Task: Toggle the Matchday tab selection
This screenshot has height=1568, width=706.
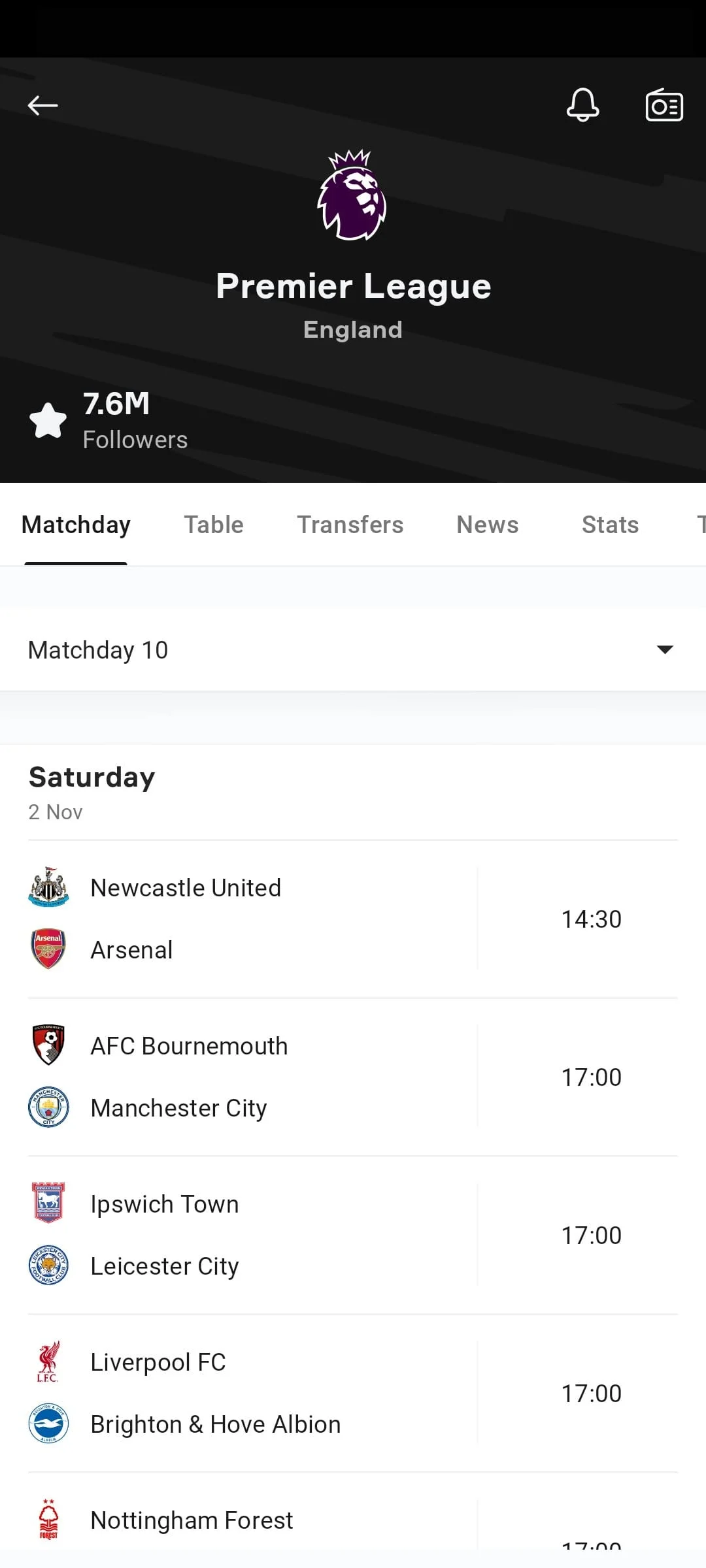Action: (x=75, y=524)
